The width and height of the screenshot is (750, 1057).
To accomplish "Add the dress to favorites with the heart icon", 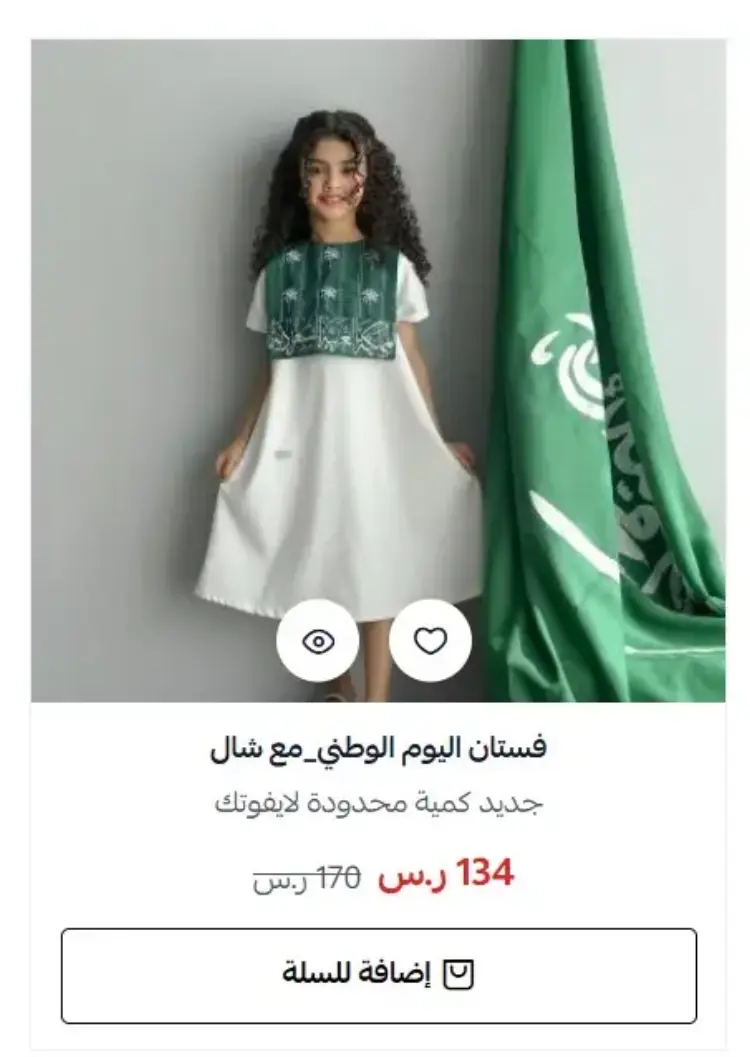I will tap(430, 641).
